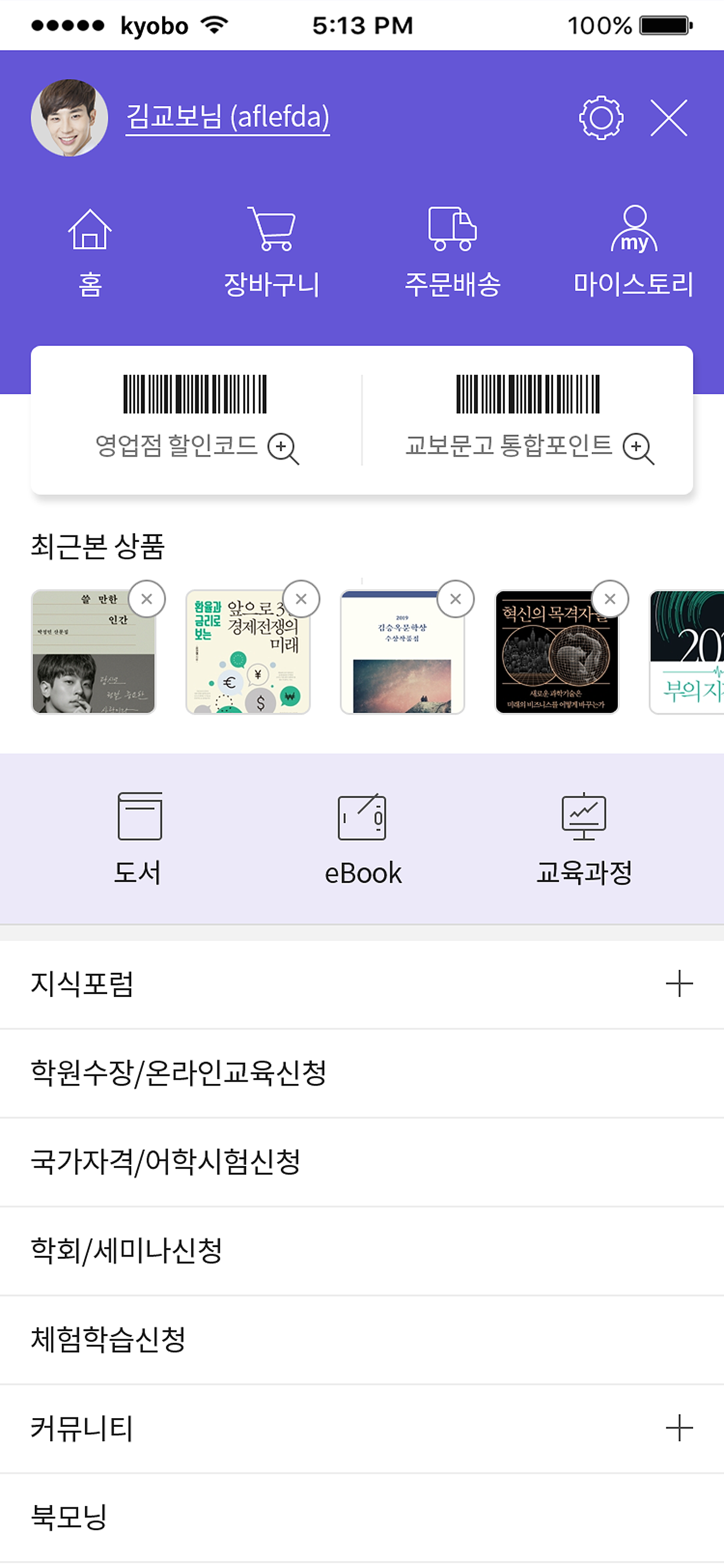Select the 도서 category

point(138,838)
